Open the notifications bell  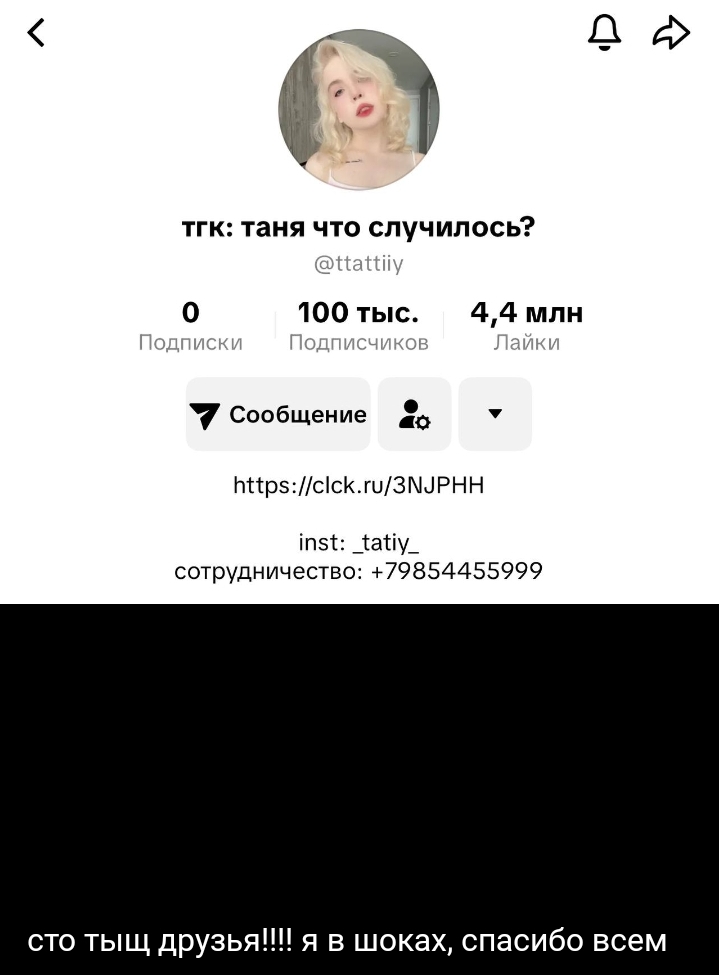[604, 34]
